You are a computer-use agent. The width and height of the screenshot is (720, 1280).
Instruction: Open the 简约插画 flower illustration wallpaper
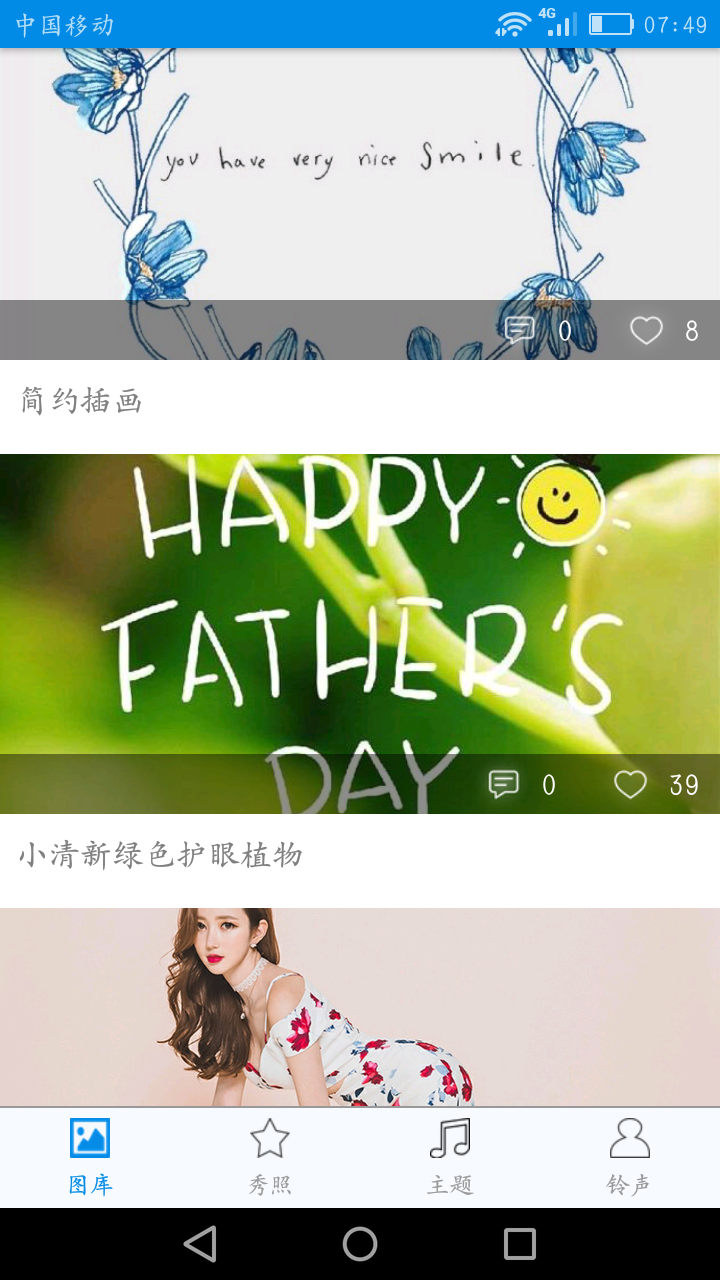click(x=360, y=180)
